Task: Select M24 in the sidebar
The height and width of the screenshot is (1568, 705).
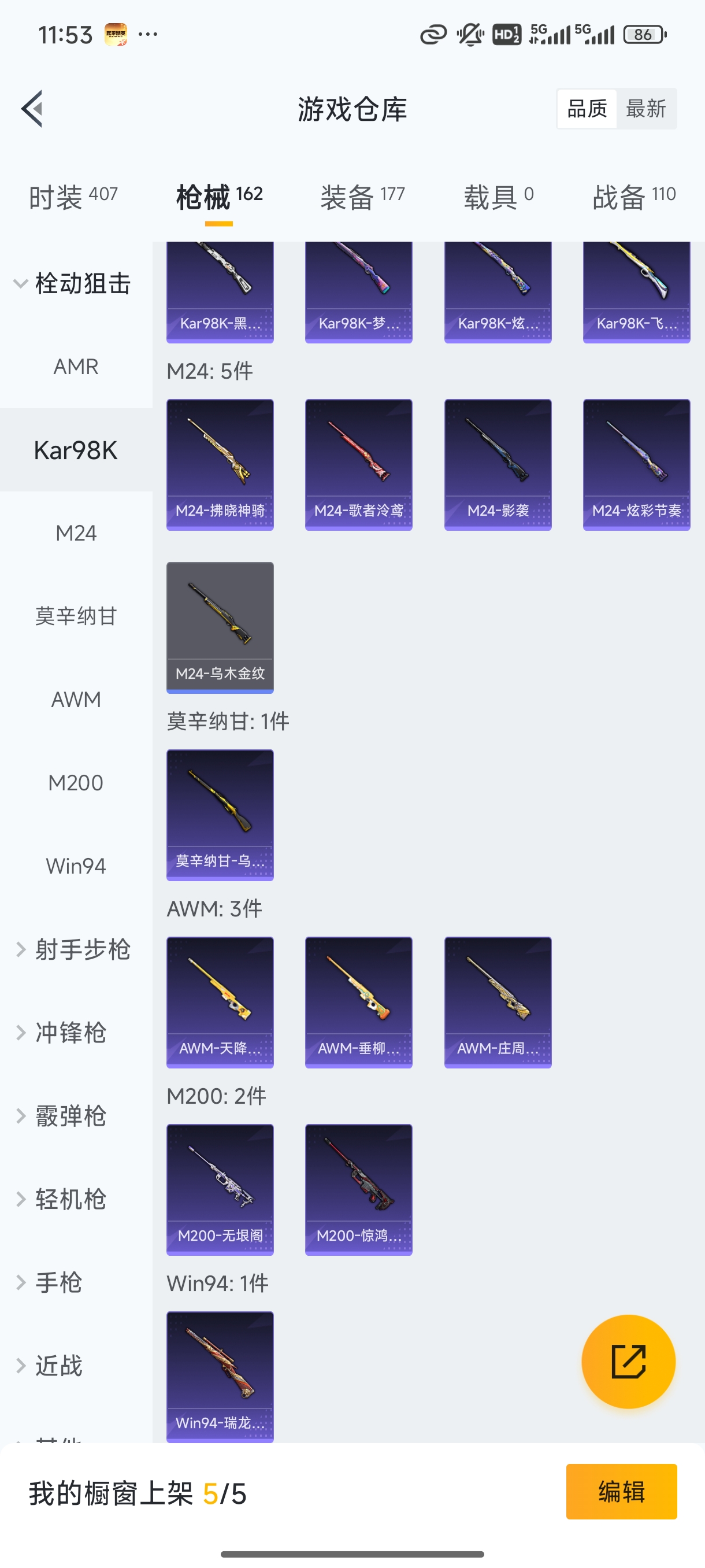Action: tap(76, 532)
